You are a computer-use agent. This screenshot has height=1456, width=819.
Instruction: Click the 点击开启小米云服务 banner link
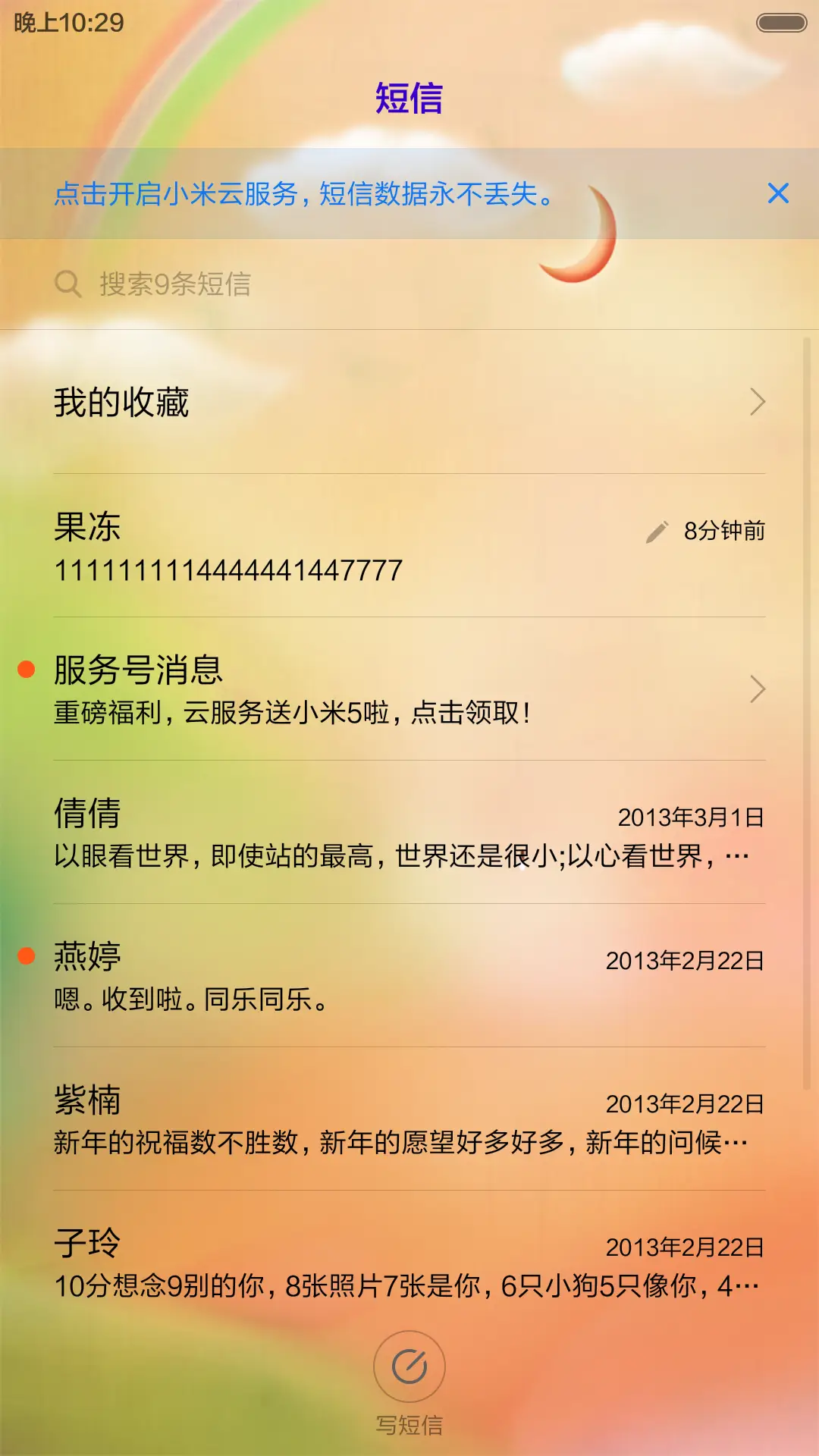[303, 195]
